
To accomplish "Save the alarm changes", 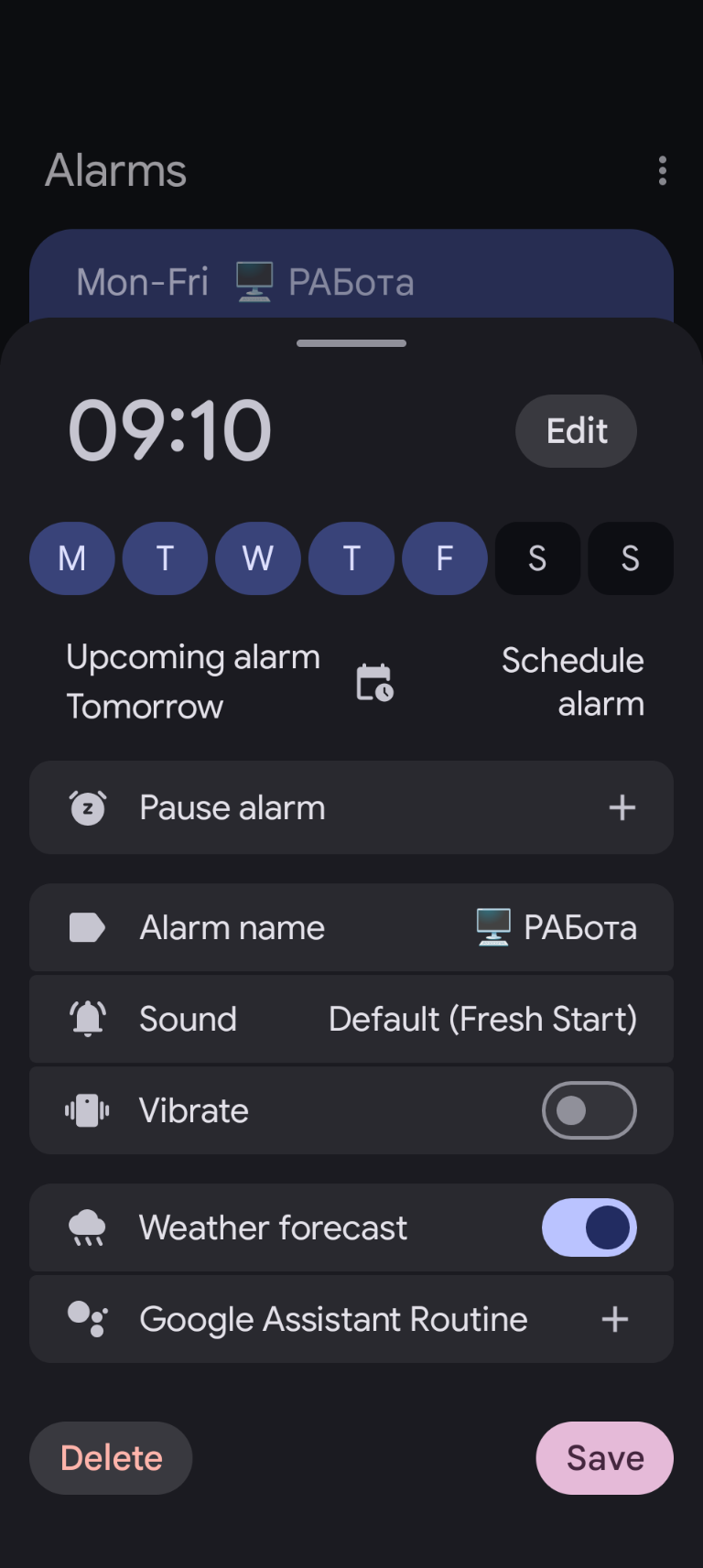I will tap(604, 1458).
